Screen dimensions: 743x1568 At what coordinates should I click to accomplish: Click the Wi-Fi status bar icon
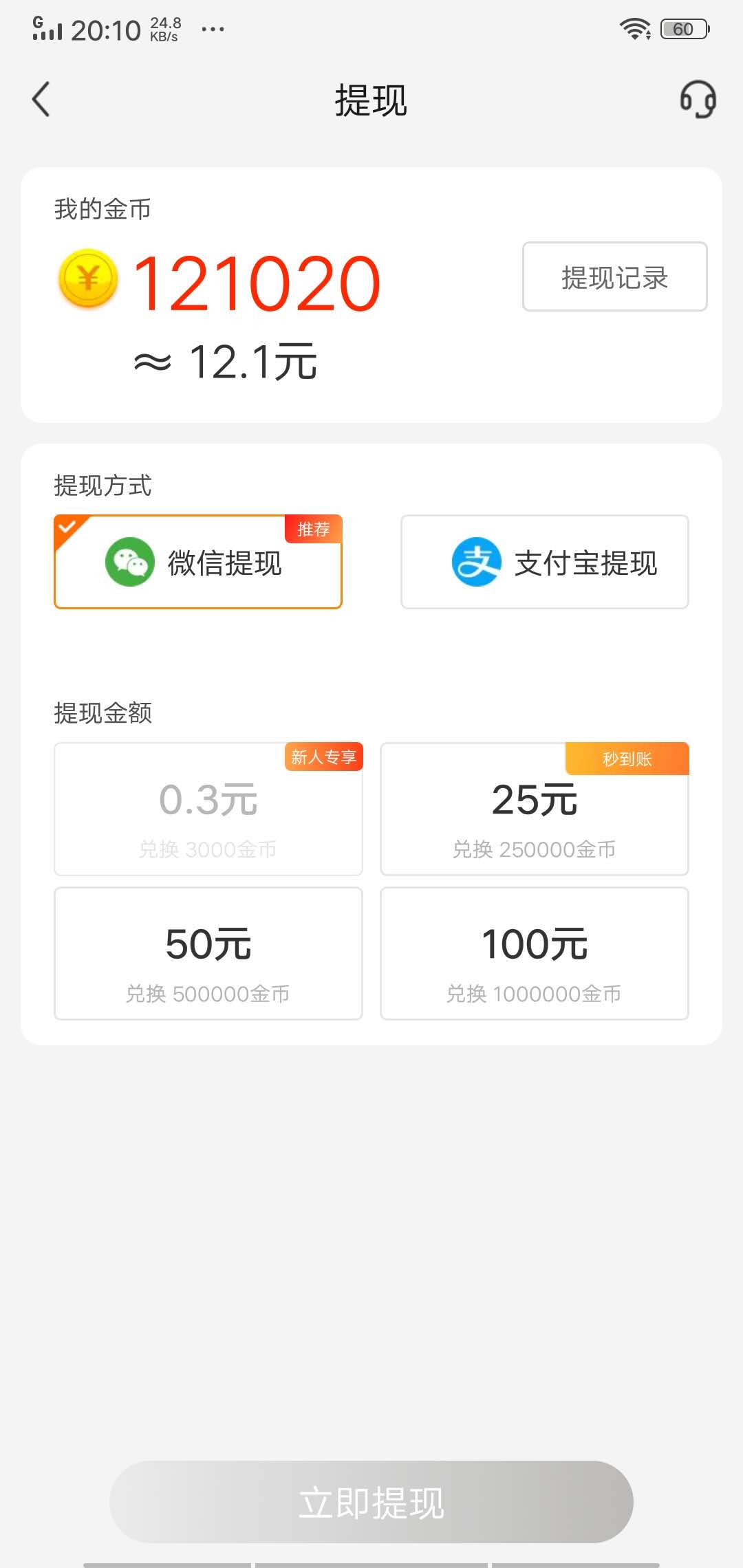pos(634,28)
